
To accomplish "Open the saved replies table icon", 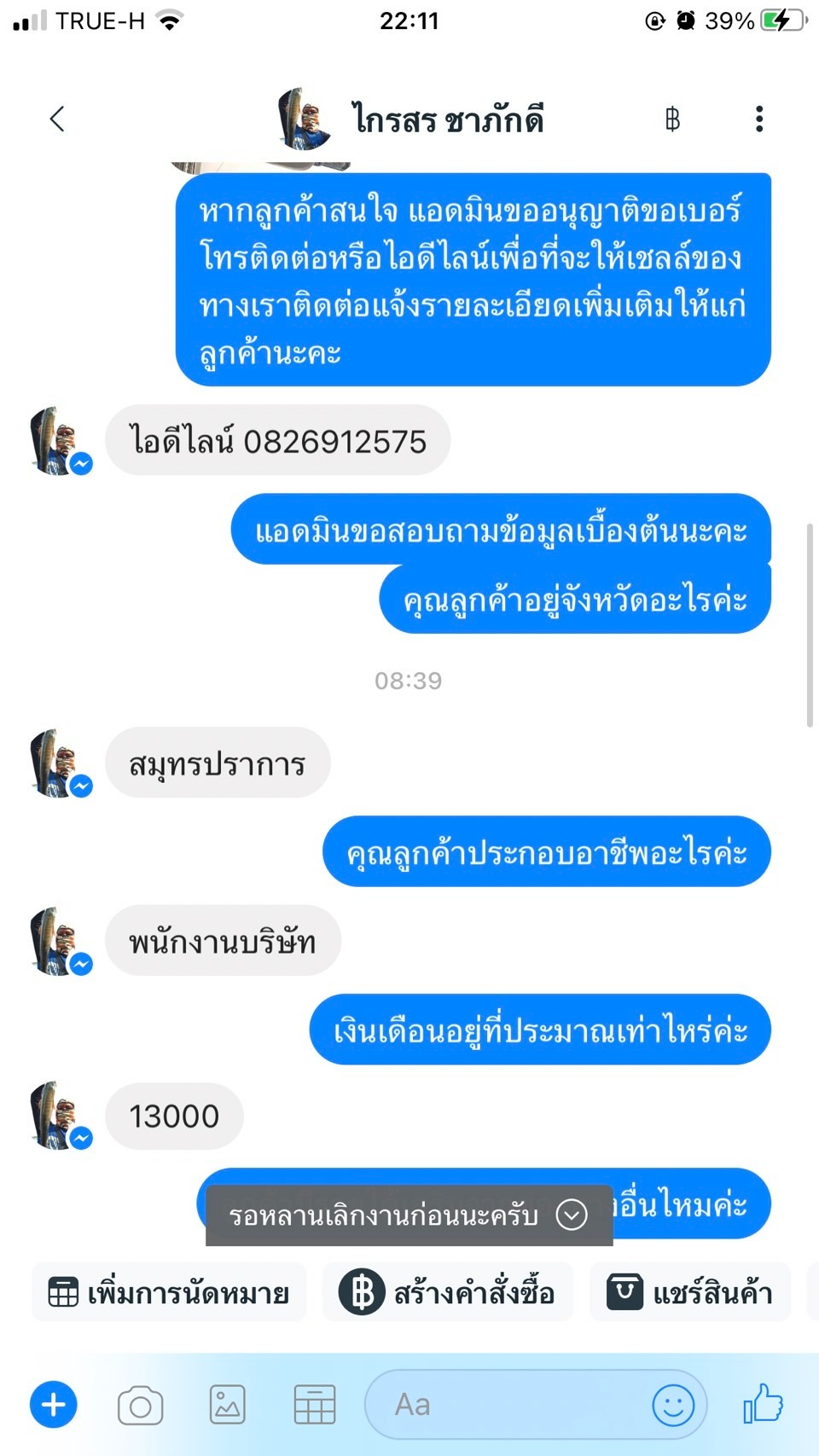I will point(315,1405).
